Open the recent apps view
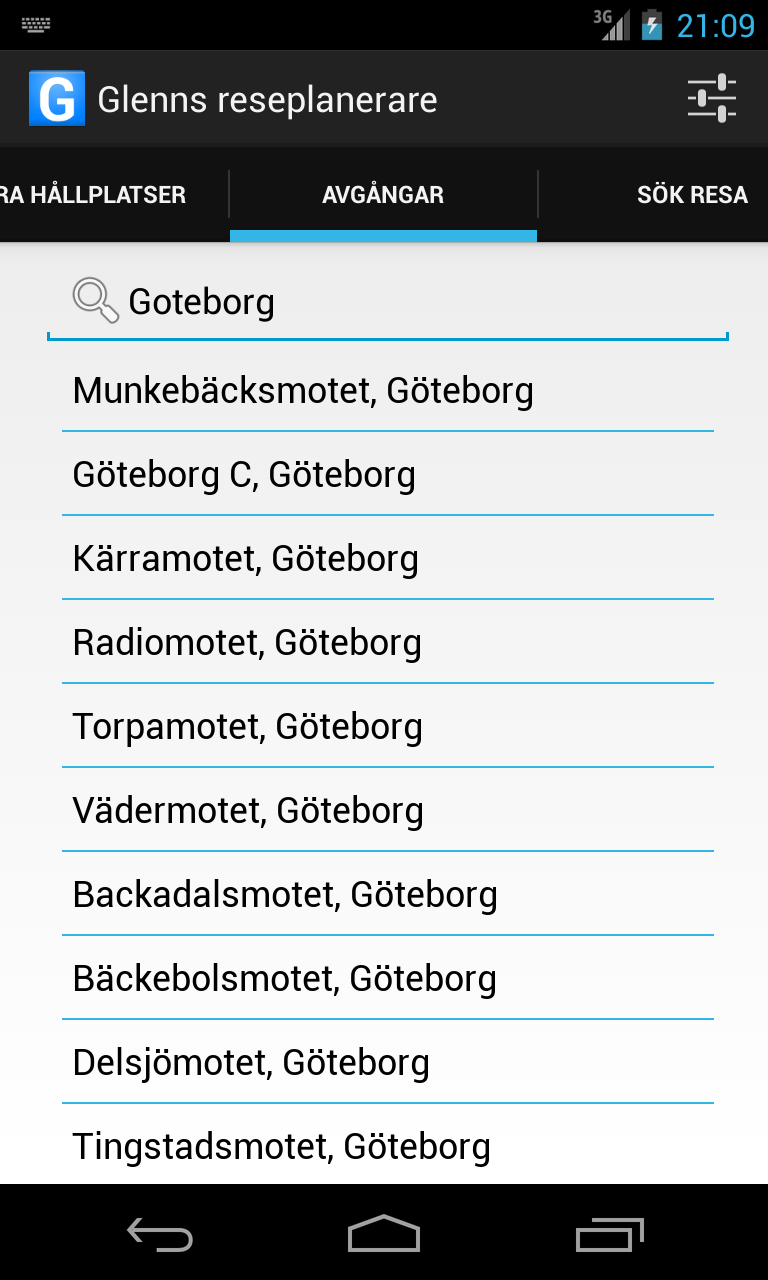This screenshot has height=1280, width=768. [610, 1234]
